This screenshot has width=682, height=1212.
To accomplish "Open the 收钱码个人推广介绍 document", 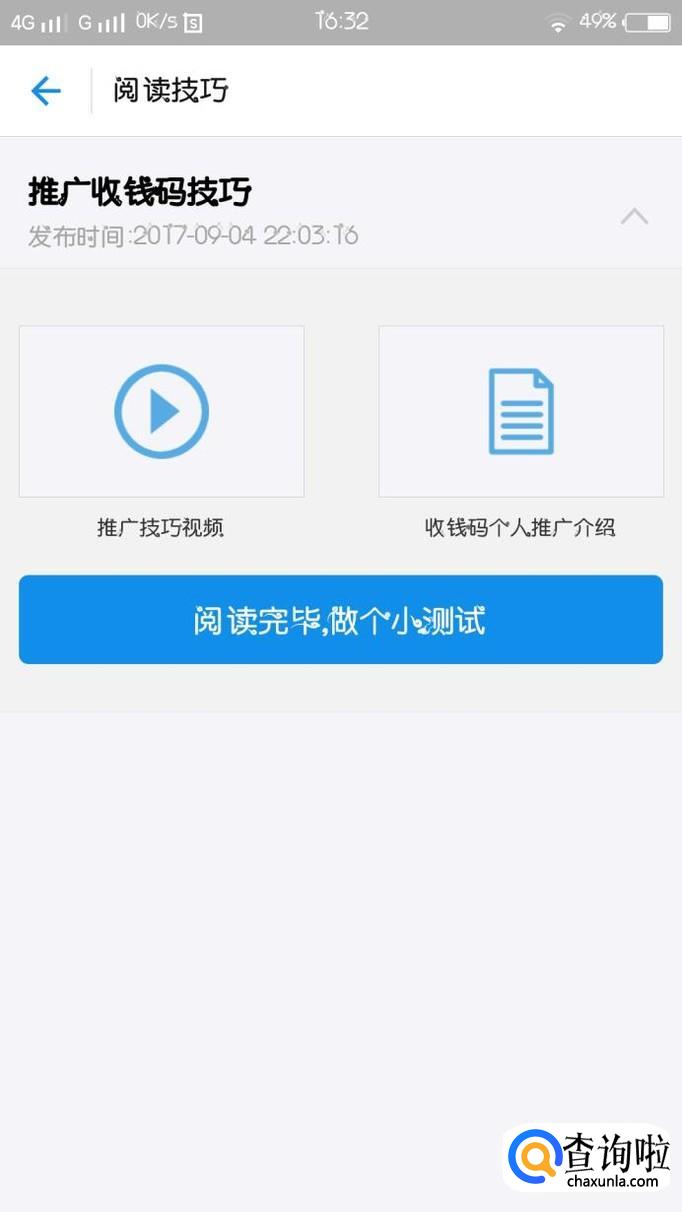I will 521,411.
